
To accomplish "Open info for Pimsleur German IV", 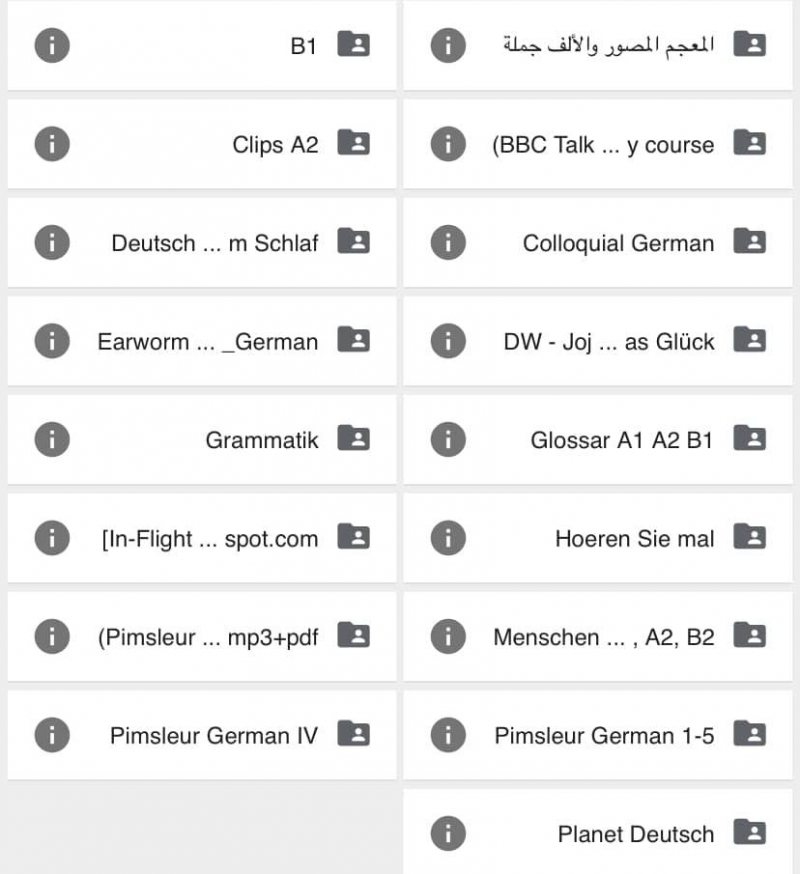I will [51, 734].
